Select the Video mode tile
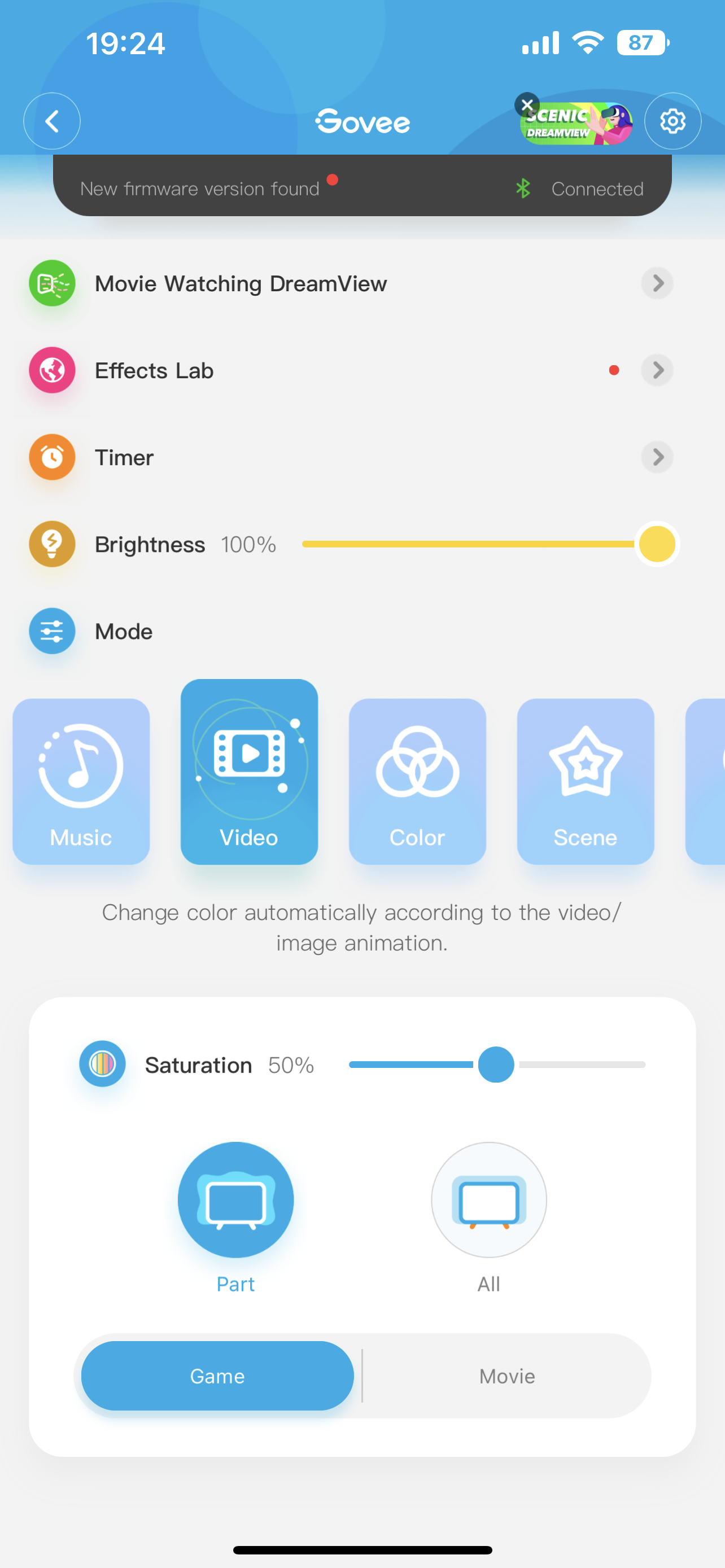 [x=249, y=772]
